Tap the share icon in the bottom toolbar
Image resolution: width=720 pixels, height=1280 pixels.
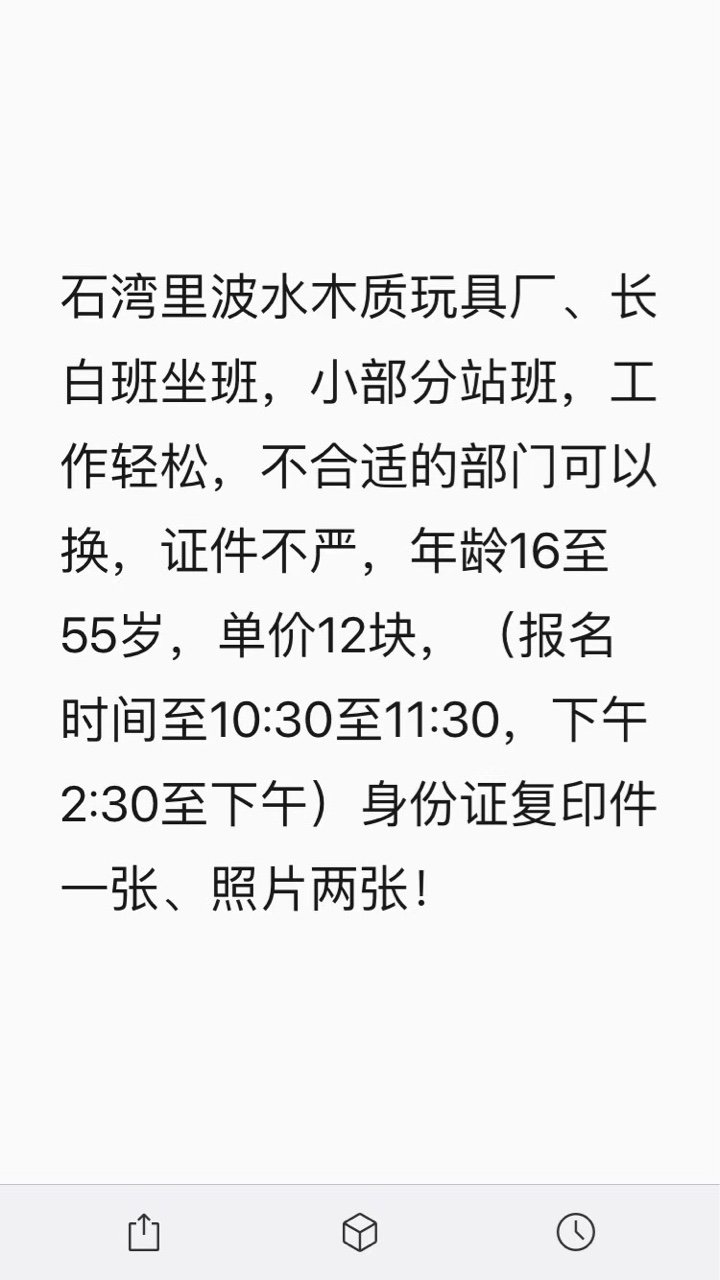144,1231
